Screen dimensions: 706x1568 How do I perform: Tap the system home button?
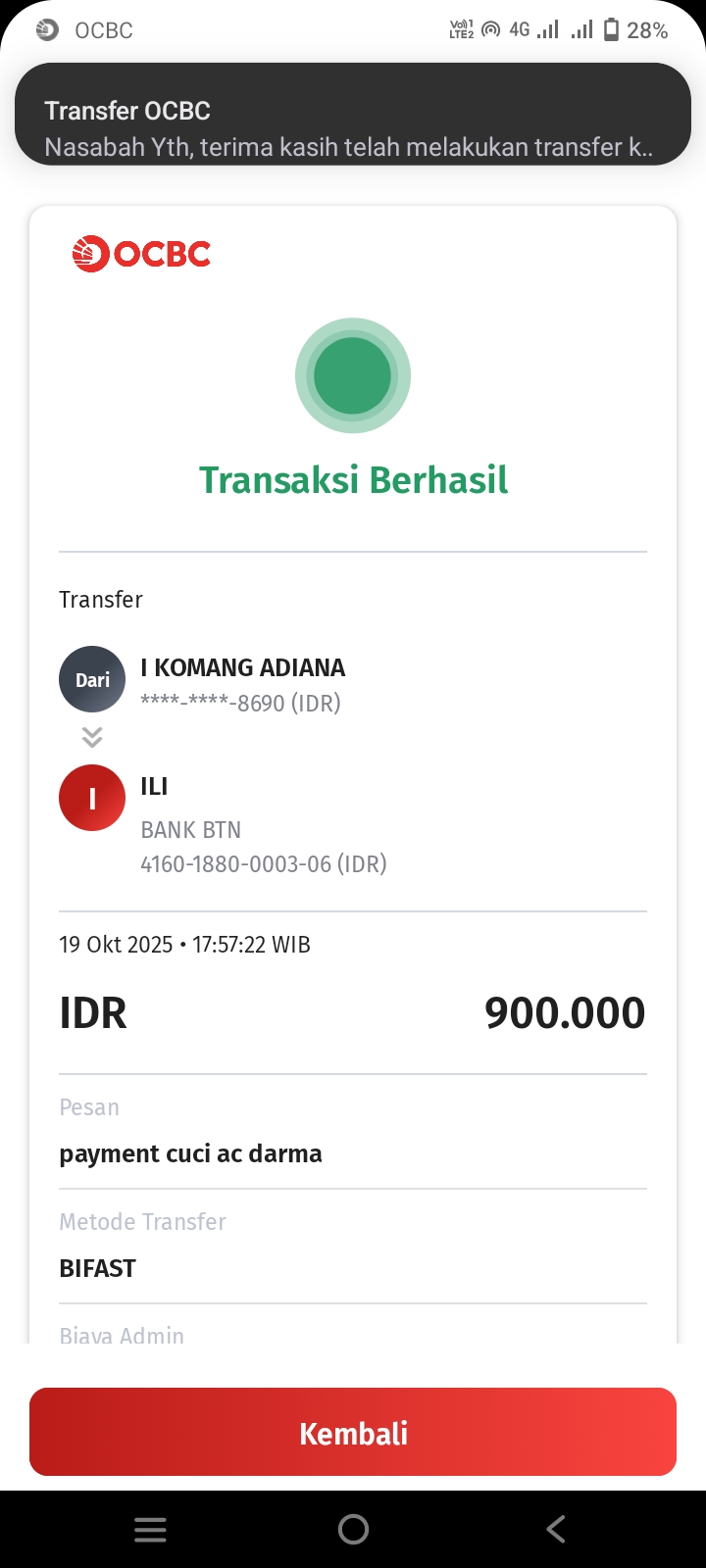click(353, 1529)
